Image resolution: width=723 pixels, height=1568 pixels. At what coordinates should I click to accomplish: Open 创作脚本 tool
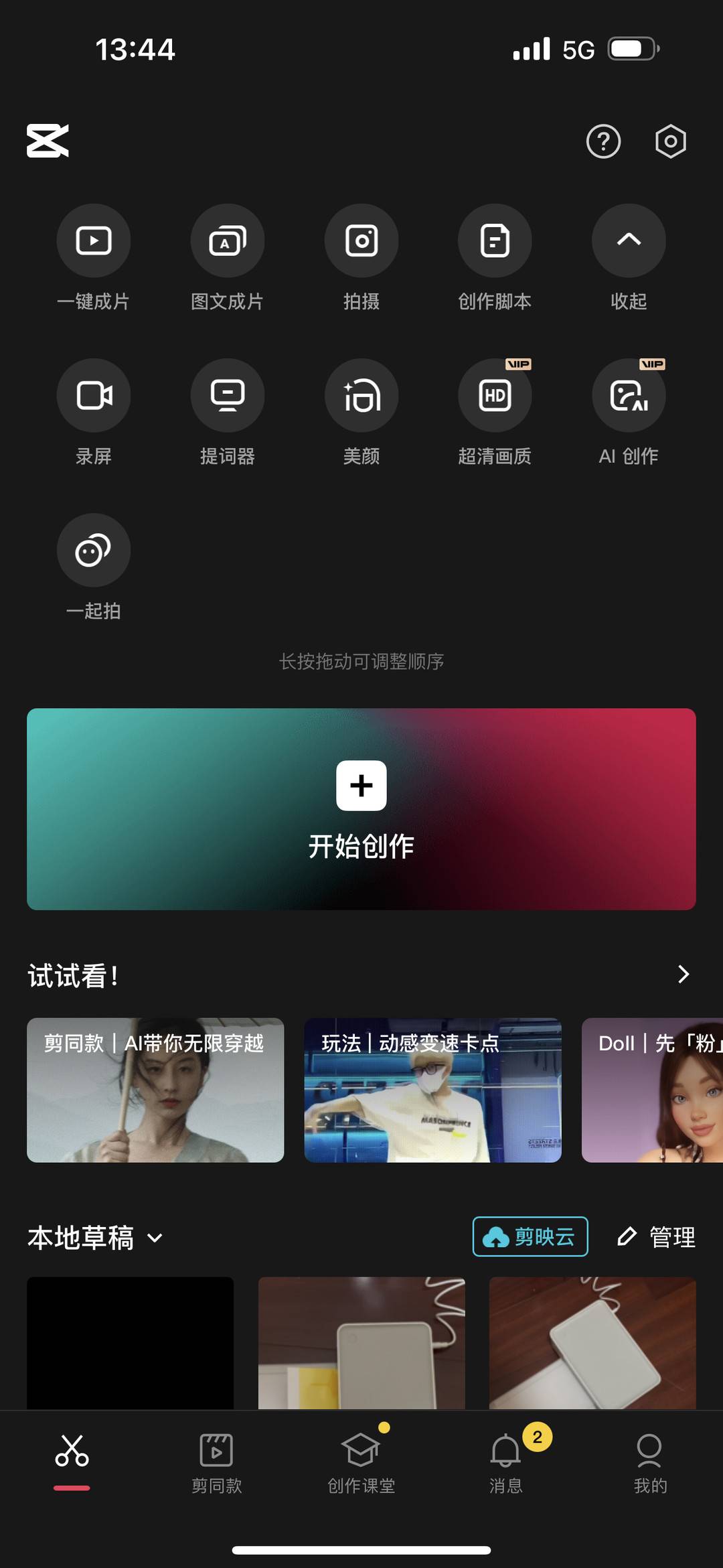(495, 241)
